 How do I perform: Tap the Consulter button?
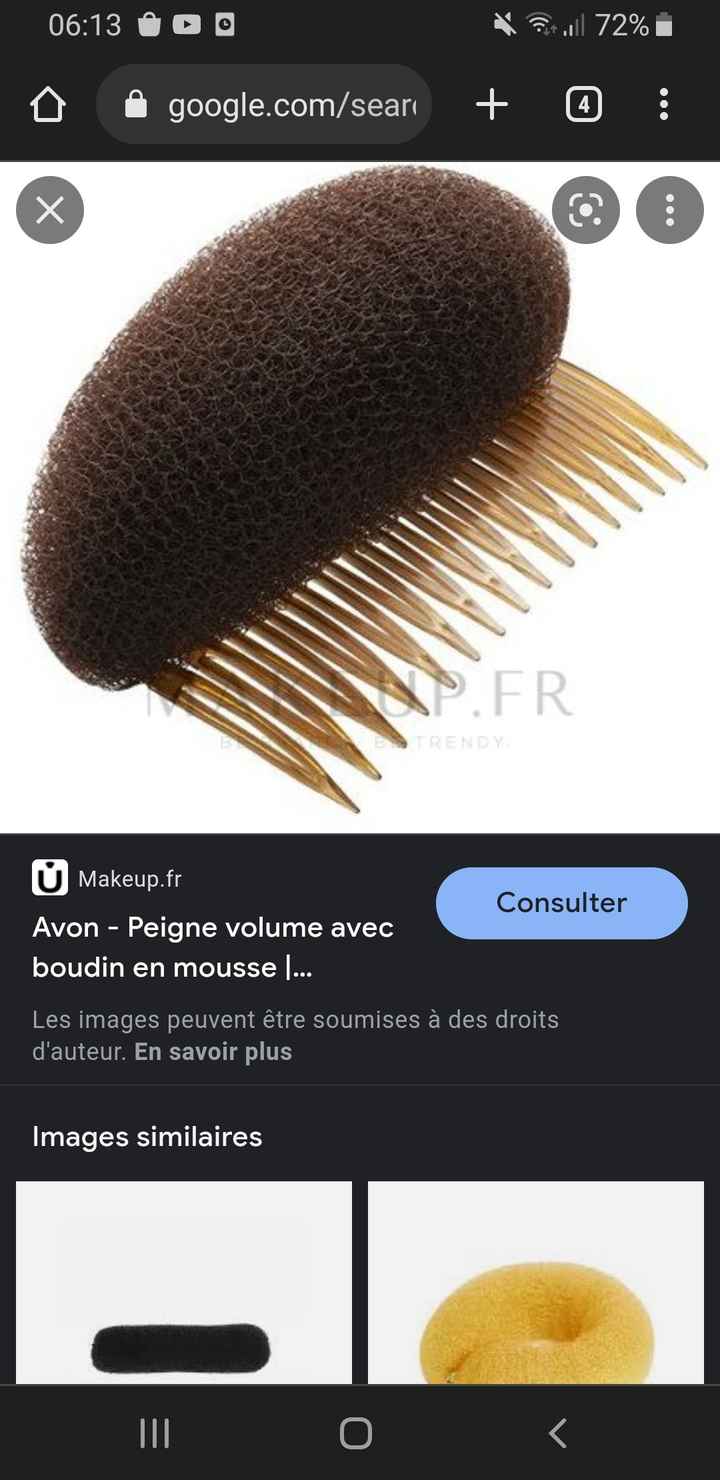point(560,902)
